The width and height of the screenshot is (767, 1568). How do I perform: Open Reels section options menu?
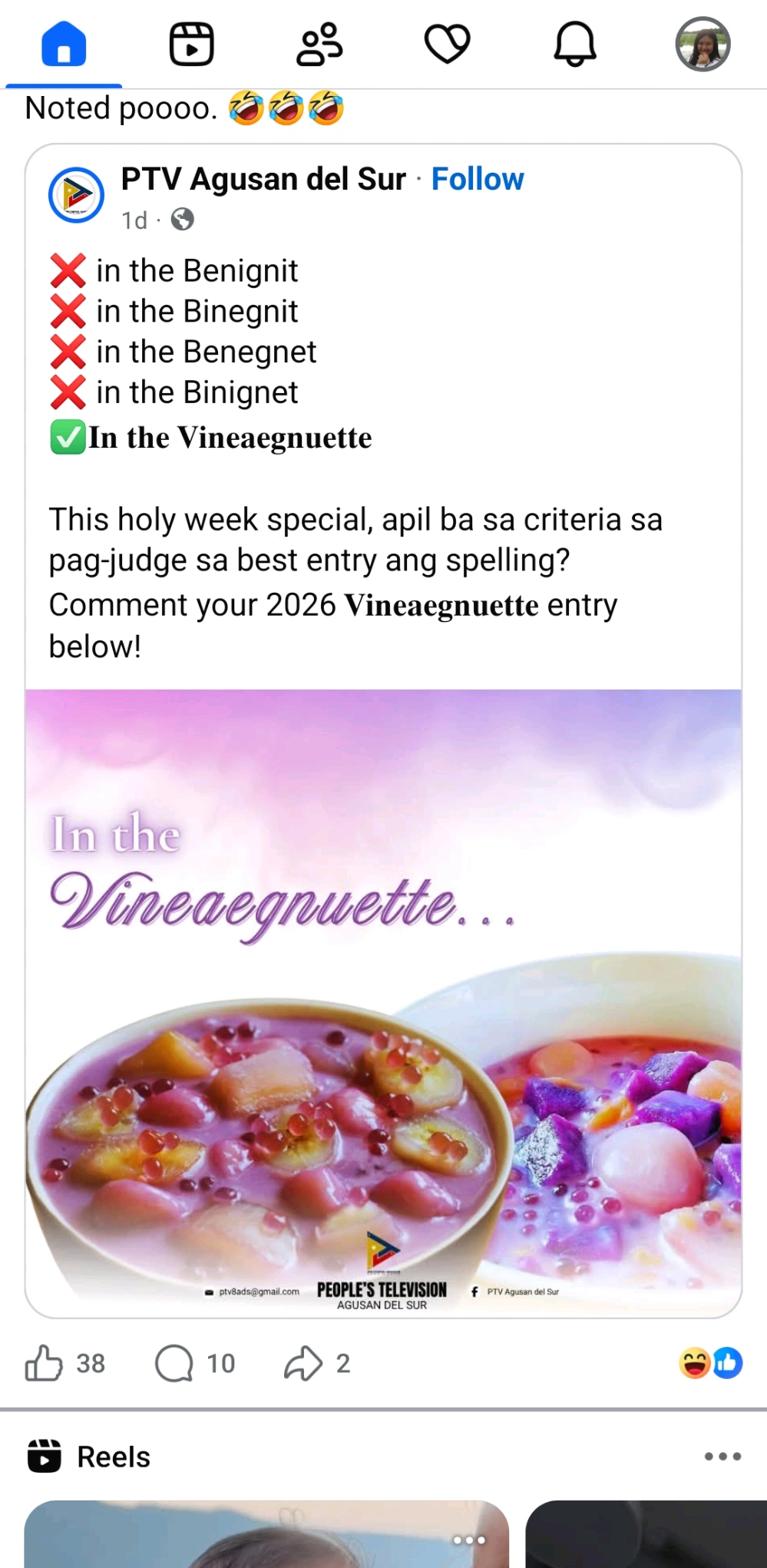click(x=722, y=1456)
